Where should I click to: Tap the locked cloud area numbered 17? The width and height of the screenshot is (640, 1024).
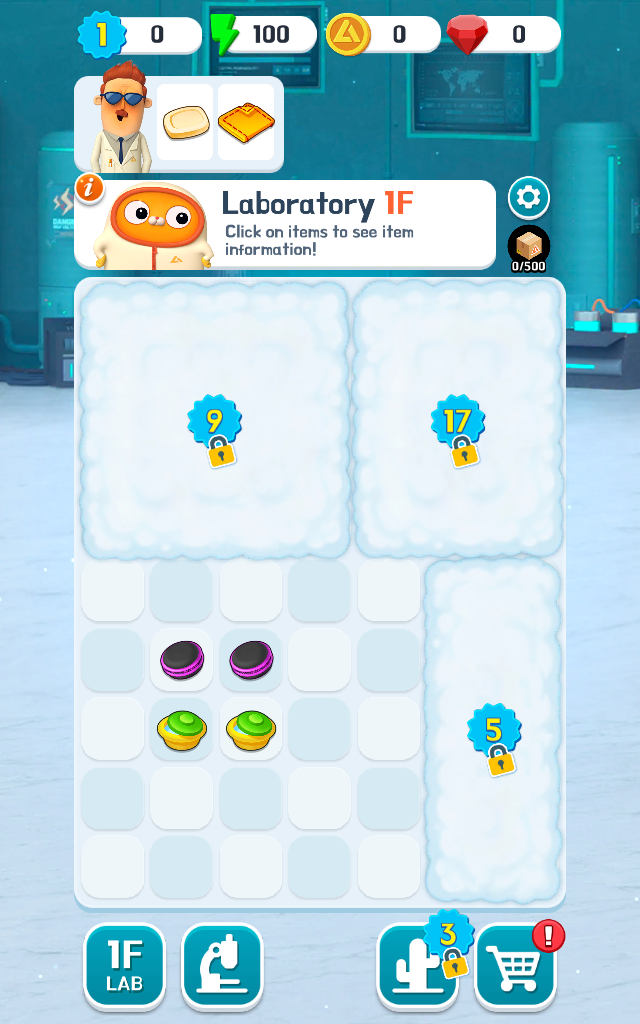(x=458, y=420)
